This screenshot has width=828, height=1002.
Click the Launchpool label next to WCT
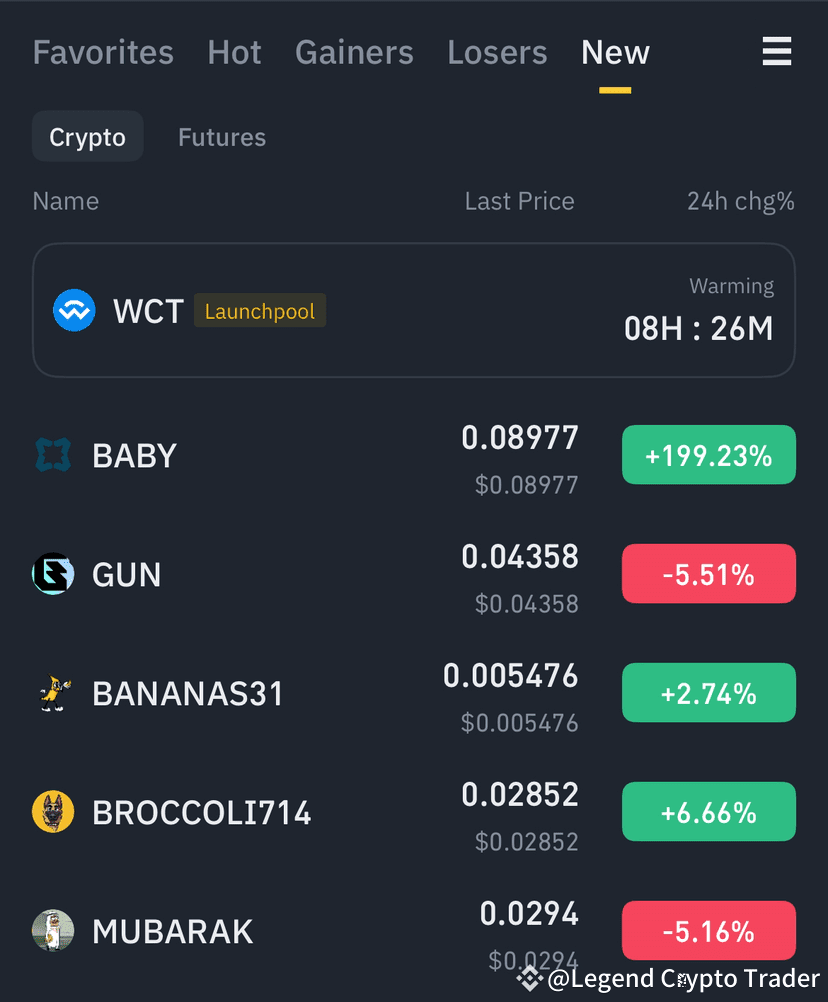259,311
